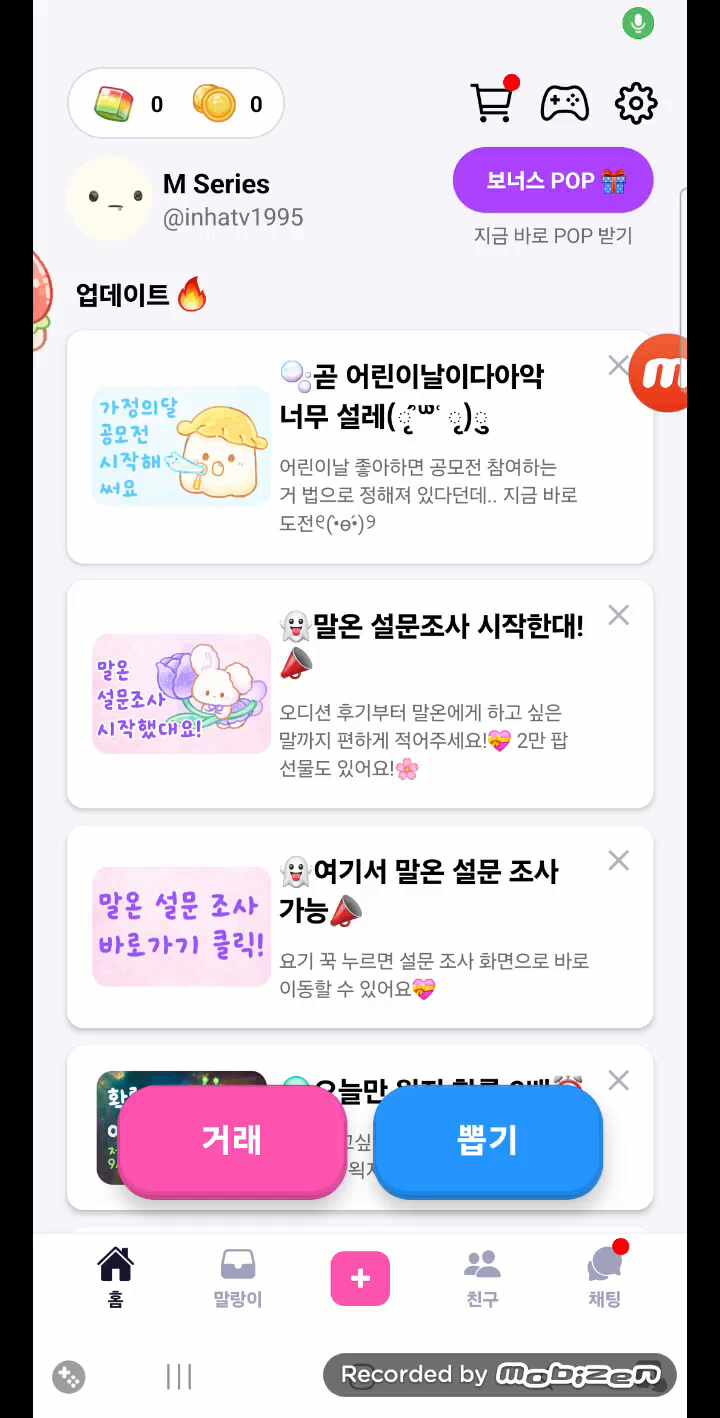Screen dimensions: 720x1418
Task: Switch to the 홈 tab
Action: [x=116, y=1278]
